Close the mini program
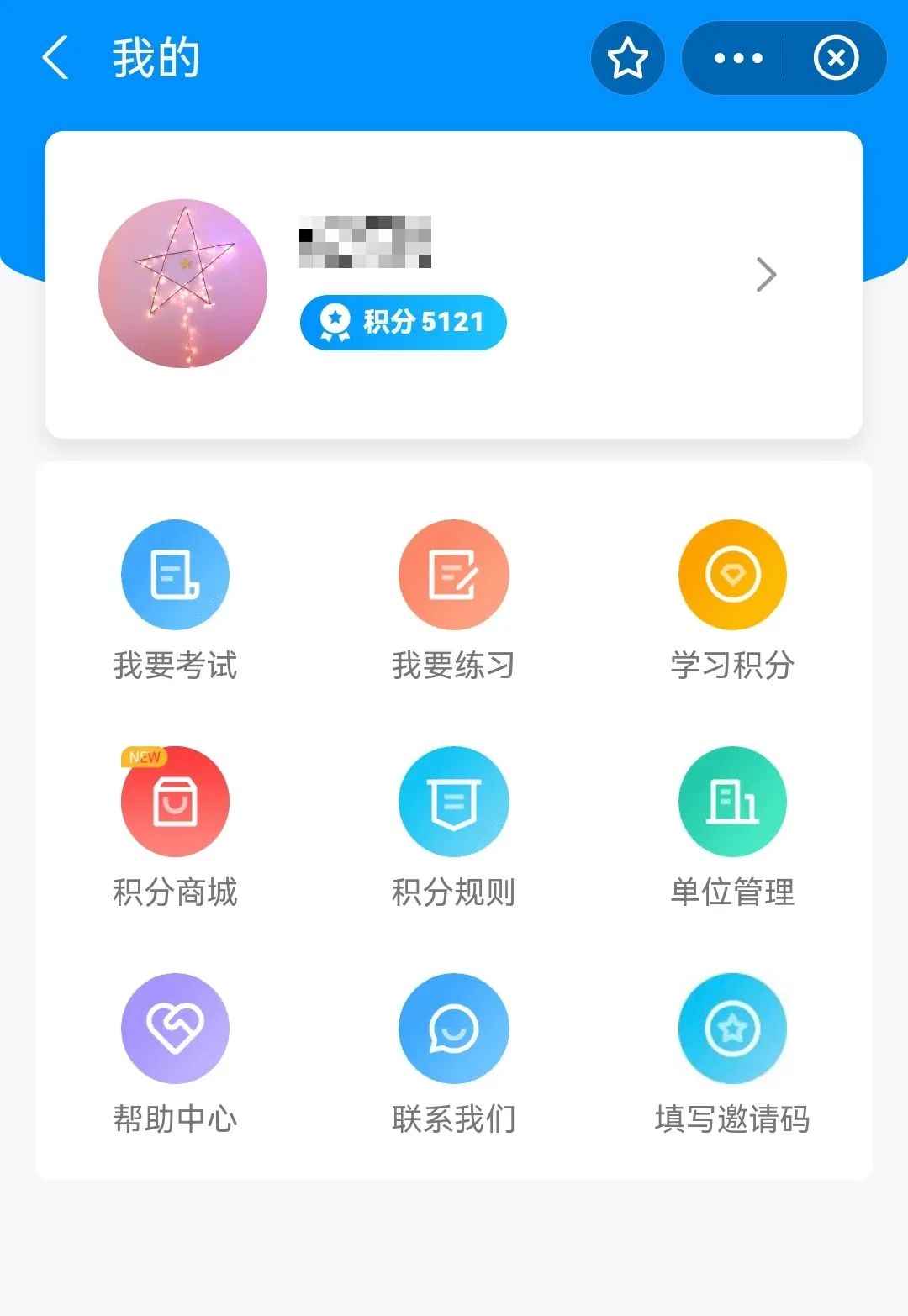The width and height of the screenshot is (908, 1316). [x=836, y=58]
